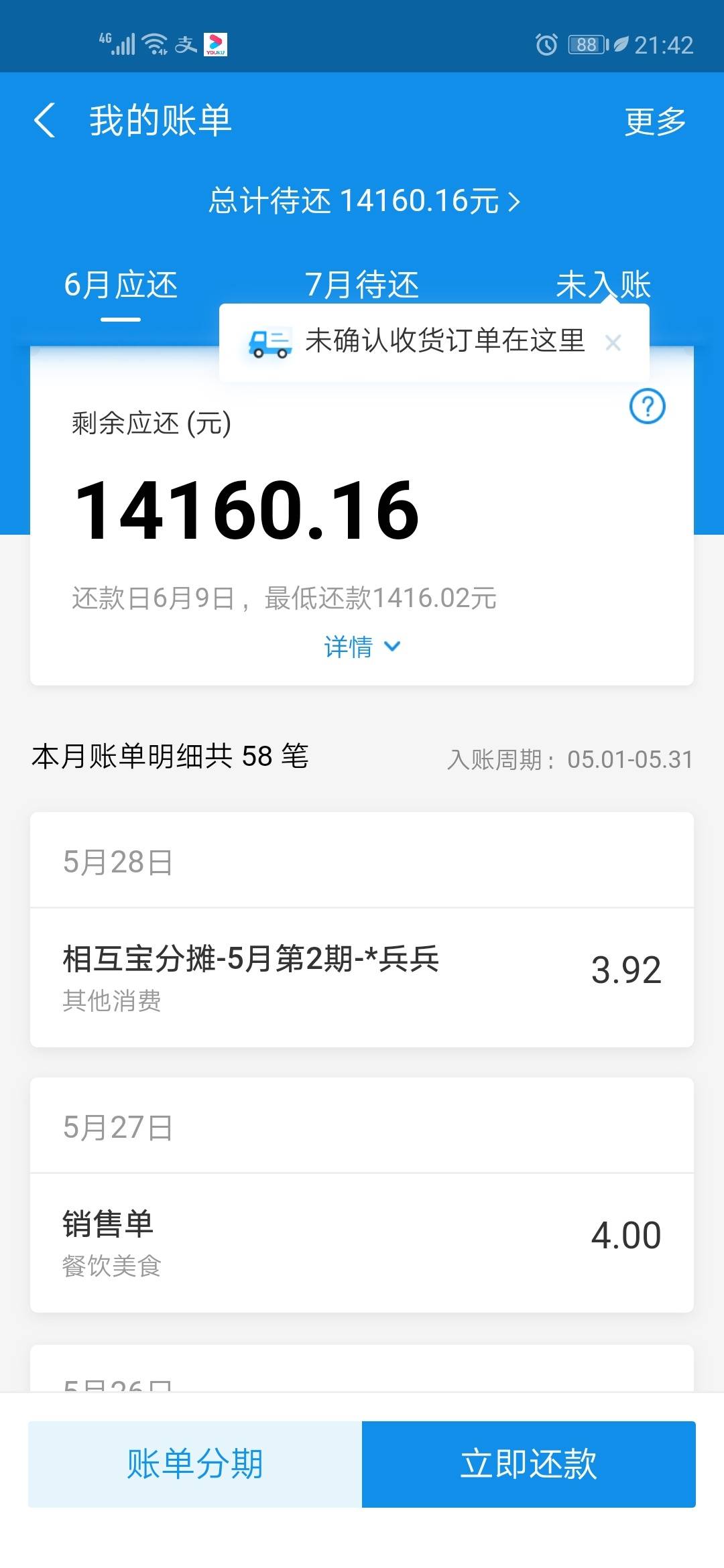Expand the 详情 section
Image resolution: width=724 pixels, height=1568 pixels.
pos(362,647)
